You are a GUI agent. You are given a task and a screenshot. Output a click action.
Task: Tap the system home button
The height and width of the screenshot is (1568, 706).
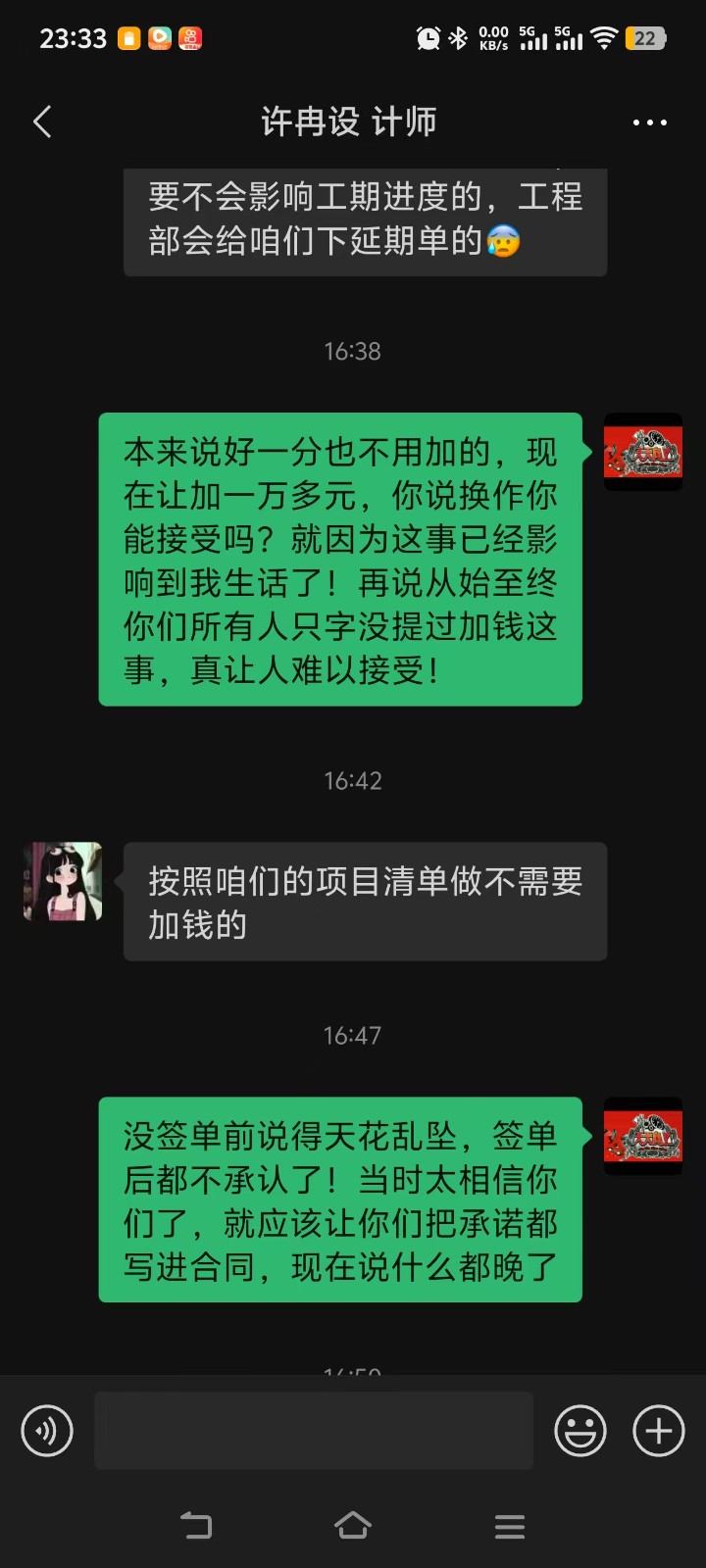pos(353,1525)
